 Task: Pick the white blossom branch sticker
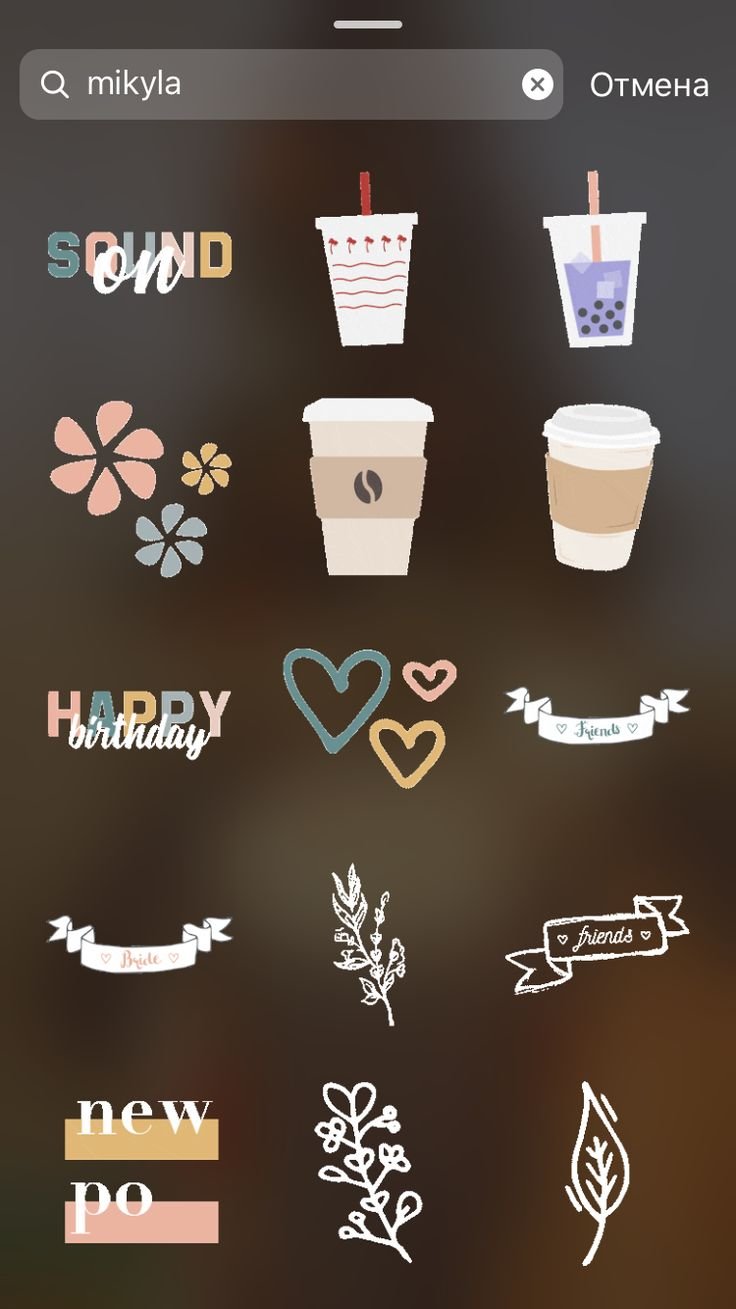[x=366, y=1170]
